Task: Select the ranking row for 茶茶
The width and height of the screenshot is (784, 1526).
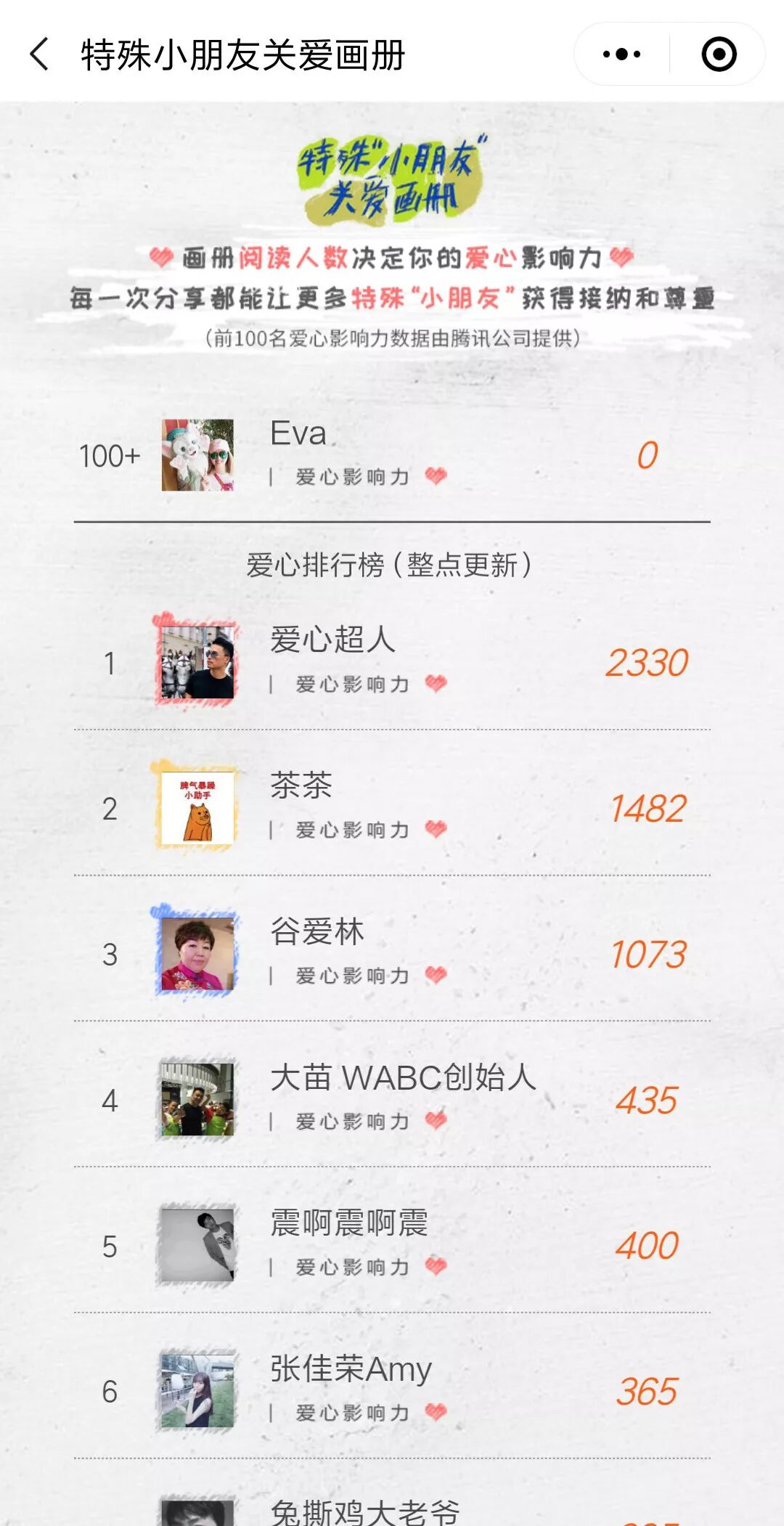Action: (x=392, y=807)
